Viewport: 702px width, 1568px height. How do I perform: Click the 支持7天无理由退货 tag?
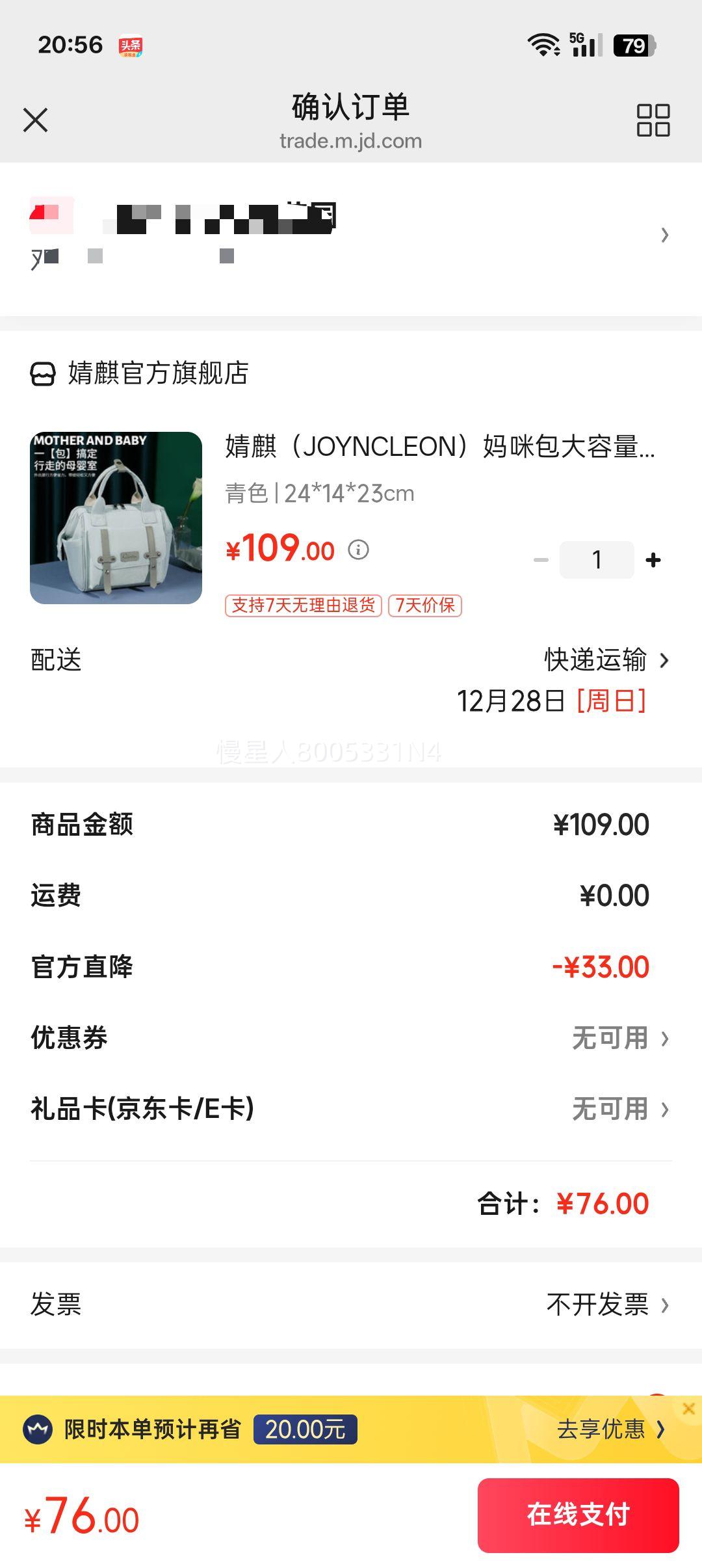click(303, 605)
